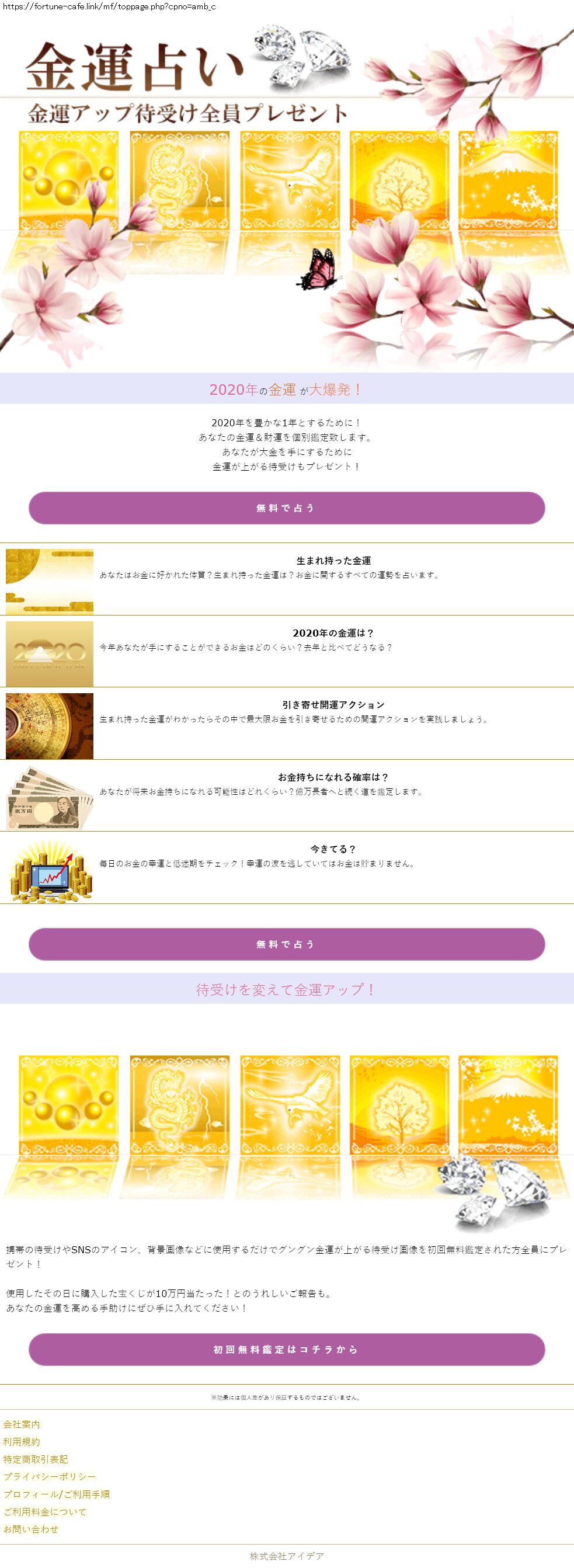View the 利用規約 page
Viewport: 574px width, 1568px height.
[x=22, y=1442]
